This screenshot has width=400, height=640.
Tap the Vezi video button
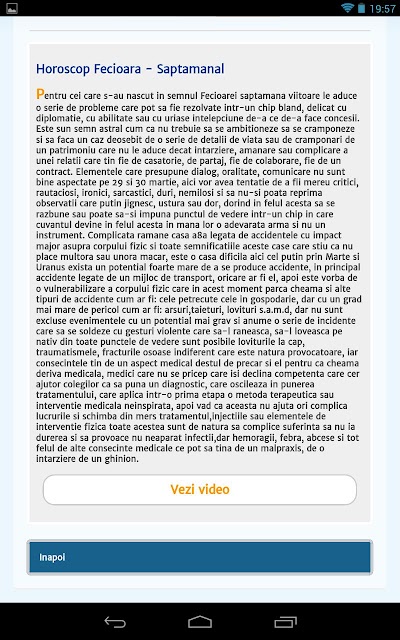[x=200, y=489]
